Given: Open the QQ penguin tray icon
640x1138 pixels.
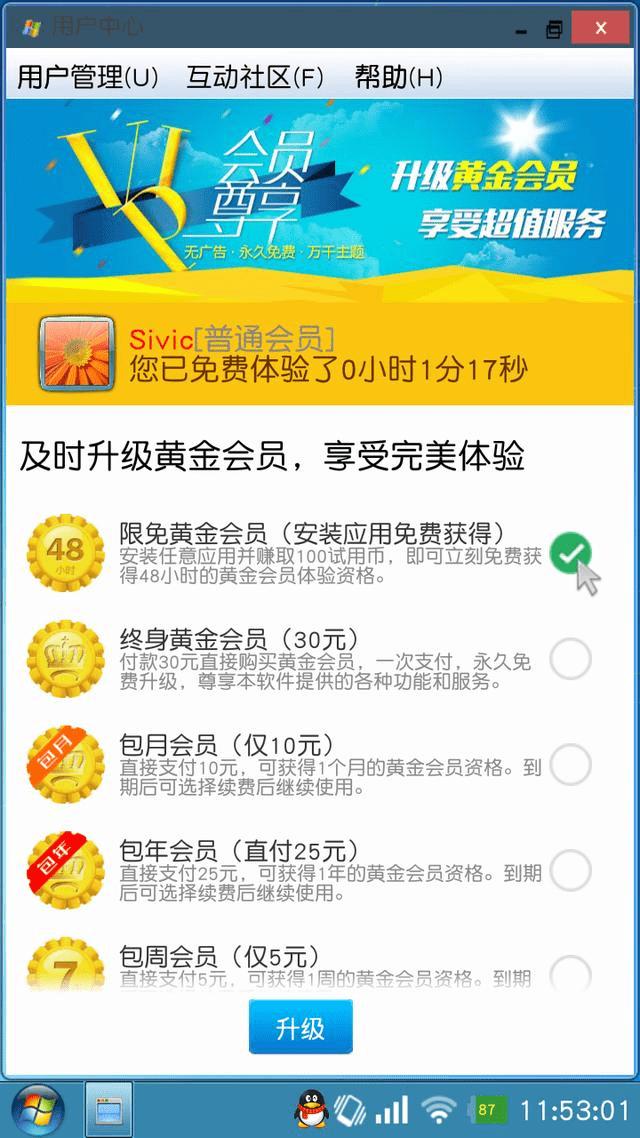Looking at the screenshot, I should coord(311,1109).
